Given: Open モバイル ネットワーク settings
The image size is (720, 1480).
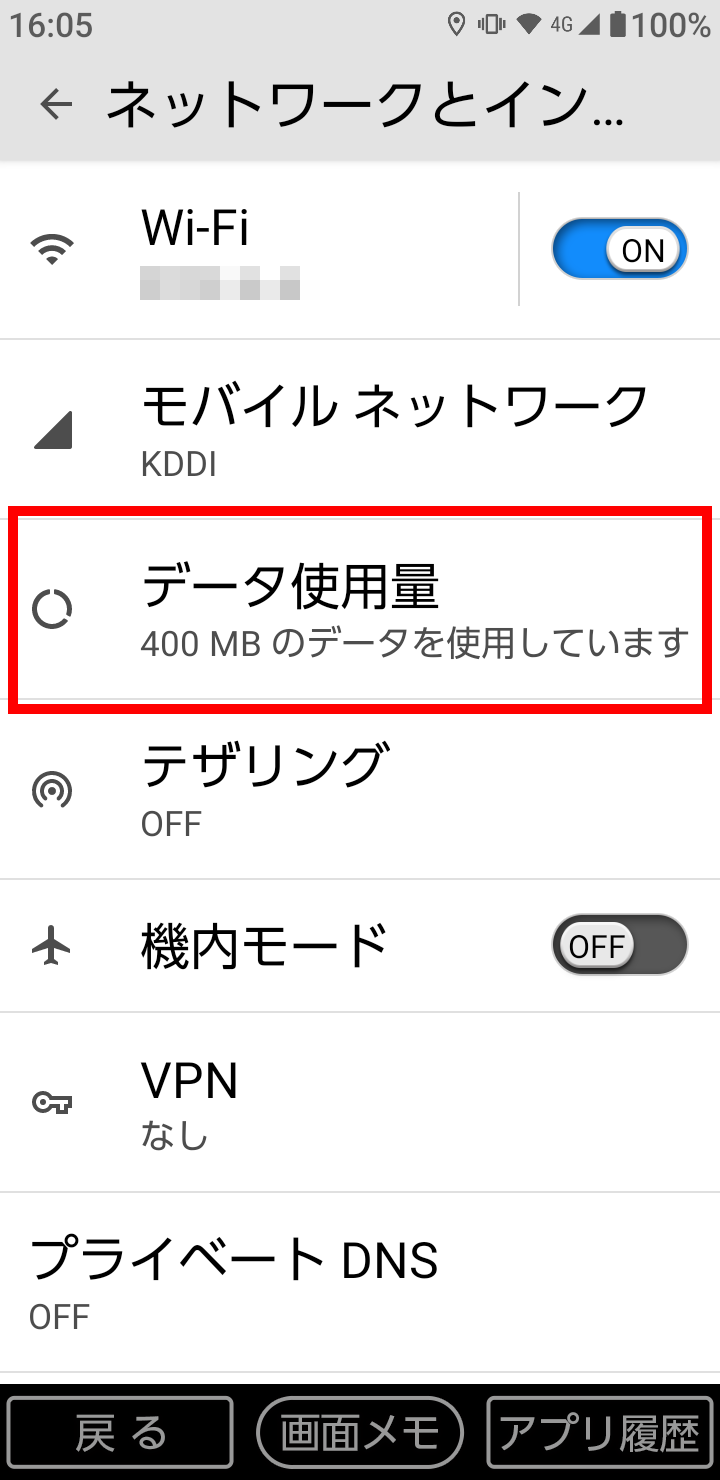Looking at the screenshot, I should click(360, 429).
